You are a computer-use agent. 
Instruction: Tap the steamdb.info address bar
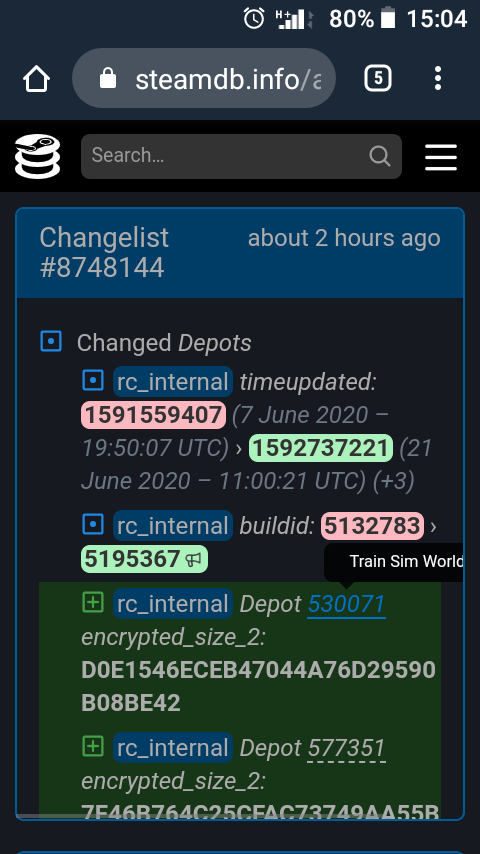pyautogui.click(x=204, y=78)
